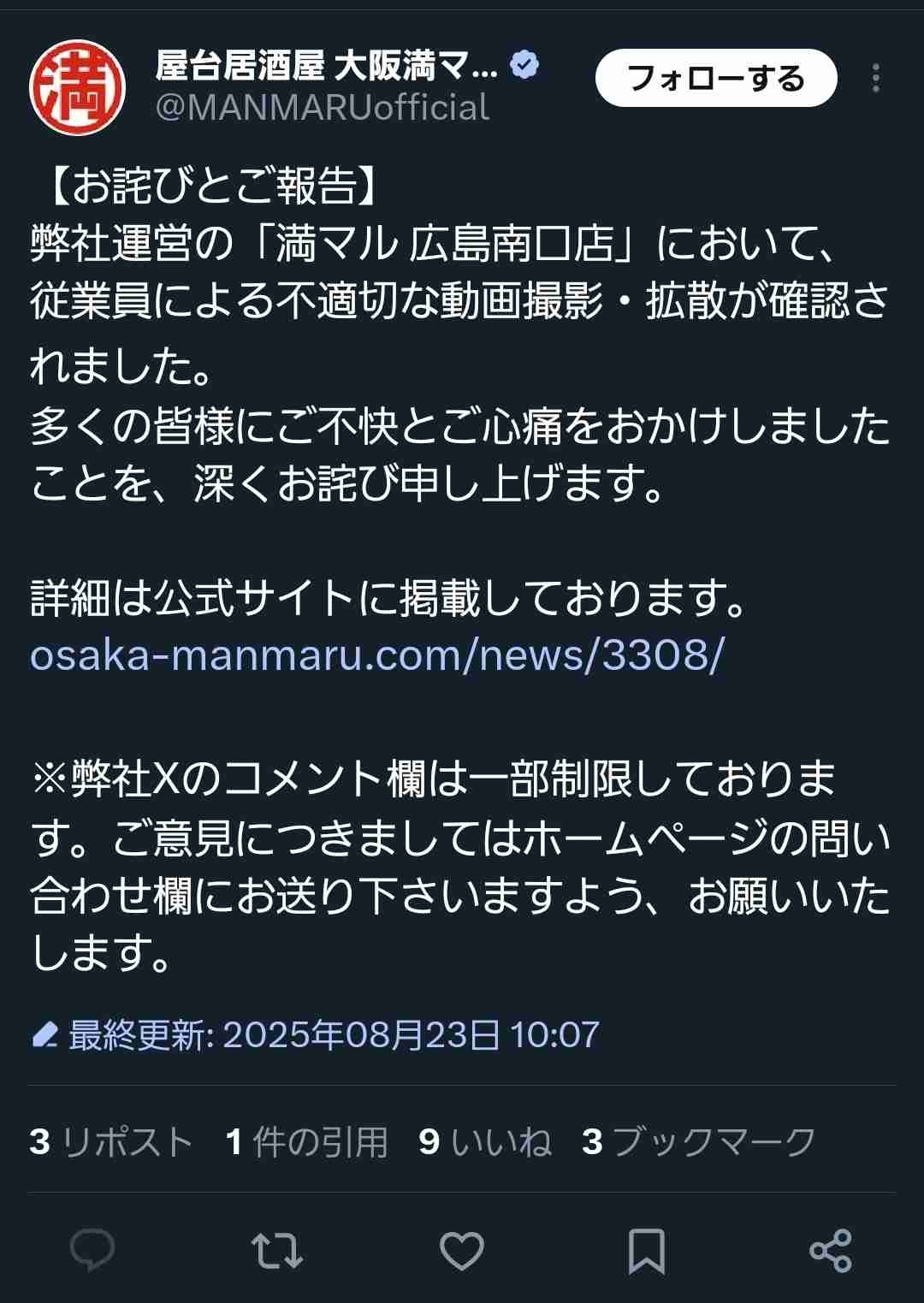This screenshot has height=1303, width=924.
Task: Open the post's overflow menu
Action: [875, 78]
